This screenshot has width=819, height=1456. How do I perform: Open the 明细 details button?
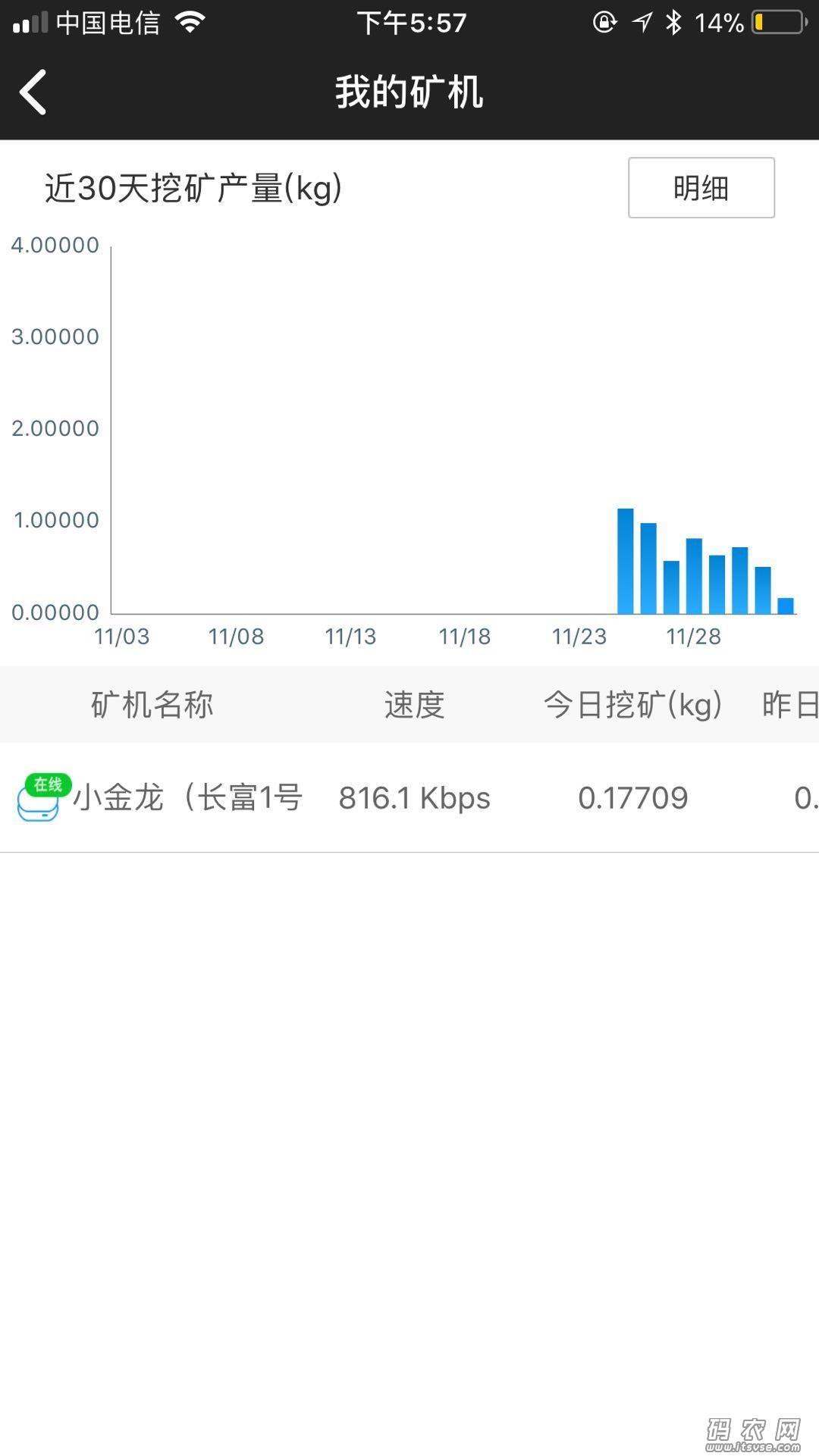pos(701,187)
